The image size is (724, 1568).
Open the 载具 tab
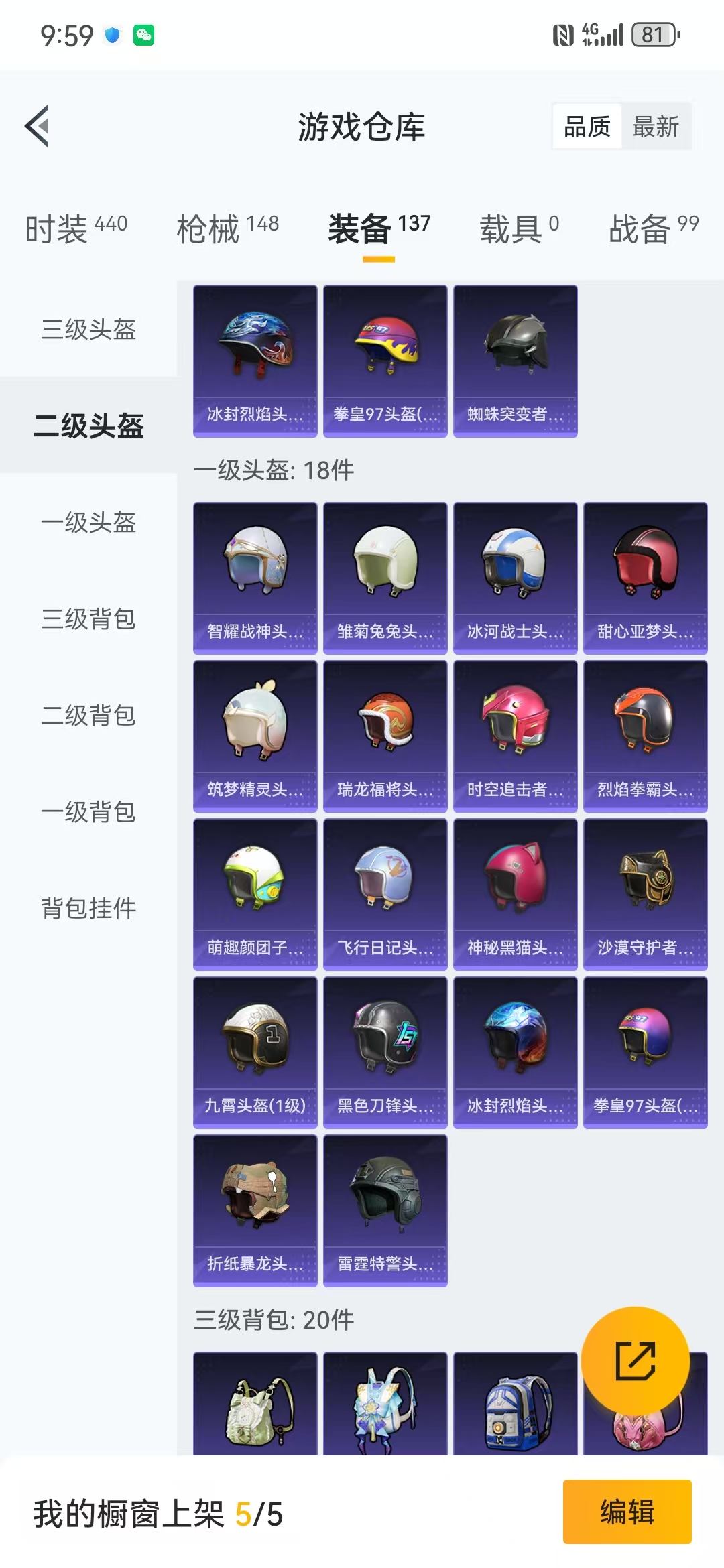518,228
